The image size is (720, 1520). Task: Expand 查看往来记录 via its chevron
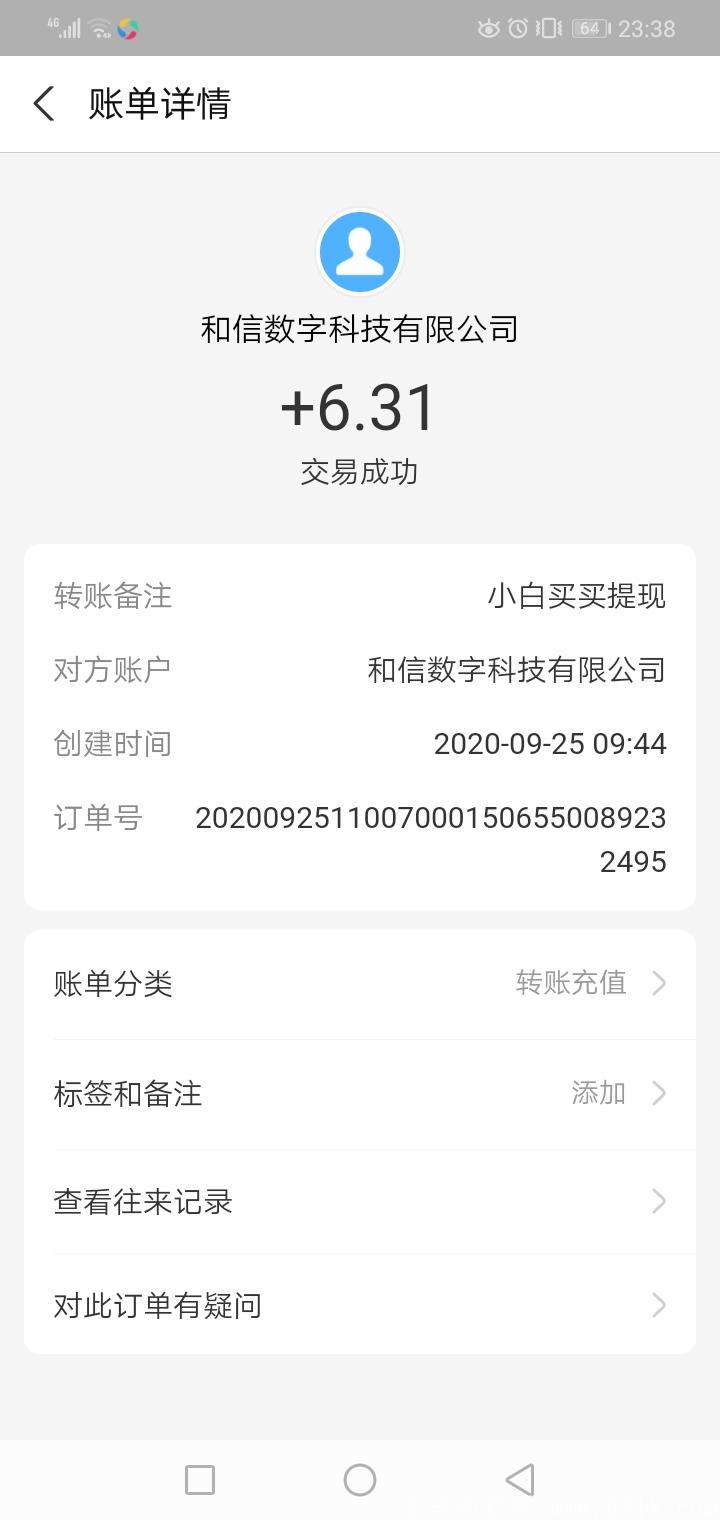[658, 1201]
